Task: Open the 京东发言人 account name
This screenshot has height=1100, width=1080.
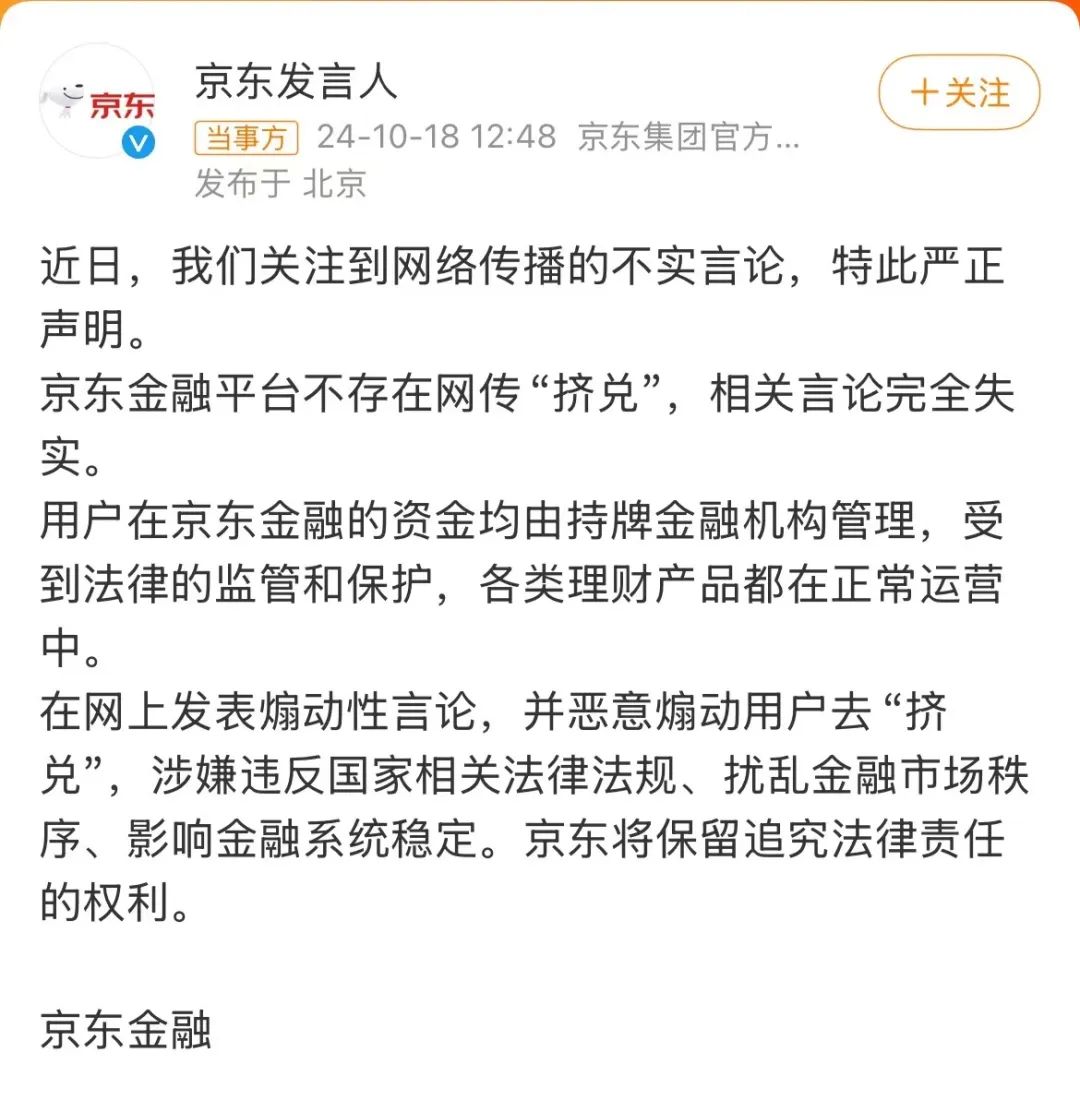Action: click(x=296, y=81)
